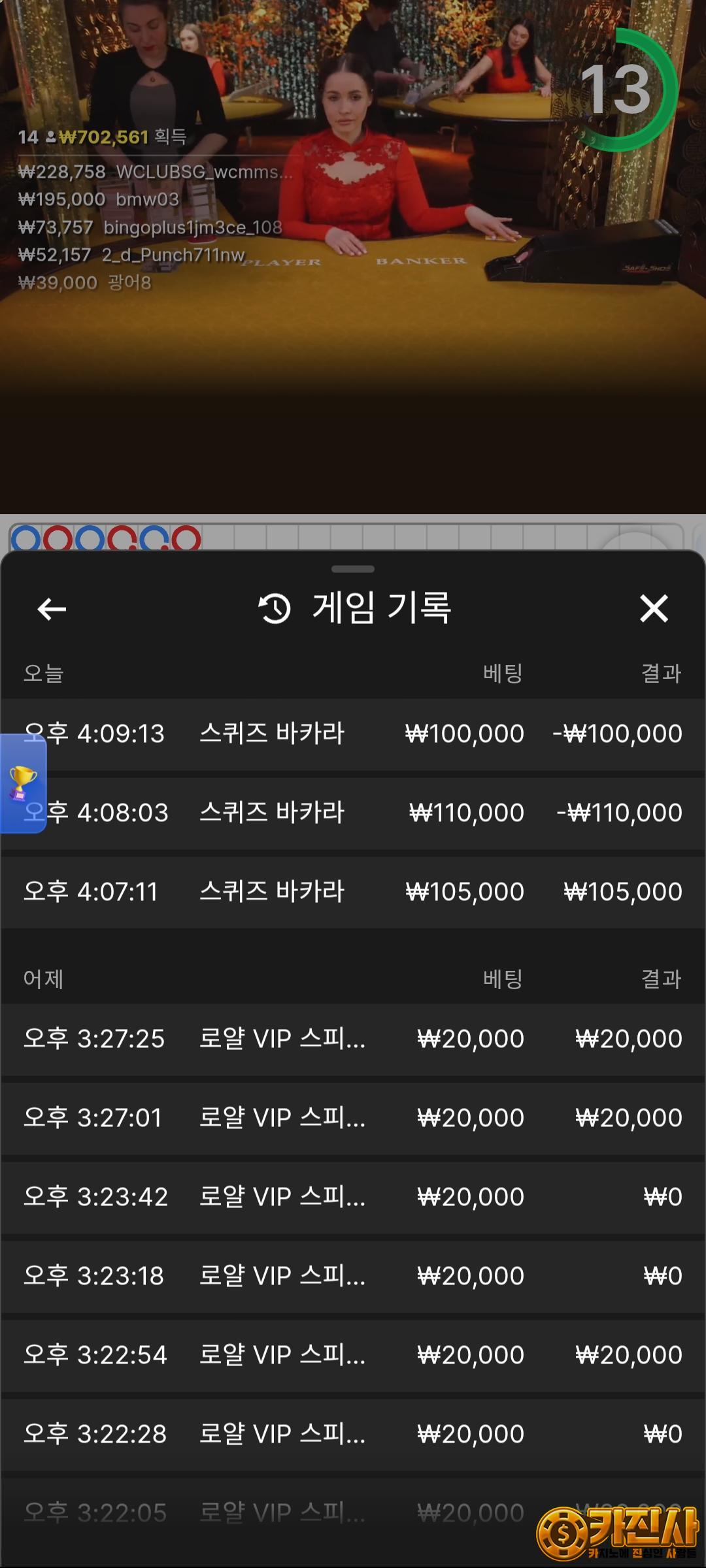Select the 오후 3:23:18 game record

353,1276
